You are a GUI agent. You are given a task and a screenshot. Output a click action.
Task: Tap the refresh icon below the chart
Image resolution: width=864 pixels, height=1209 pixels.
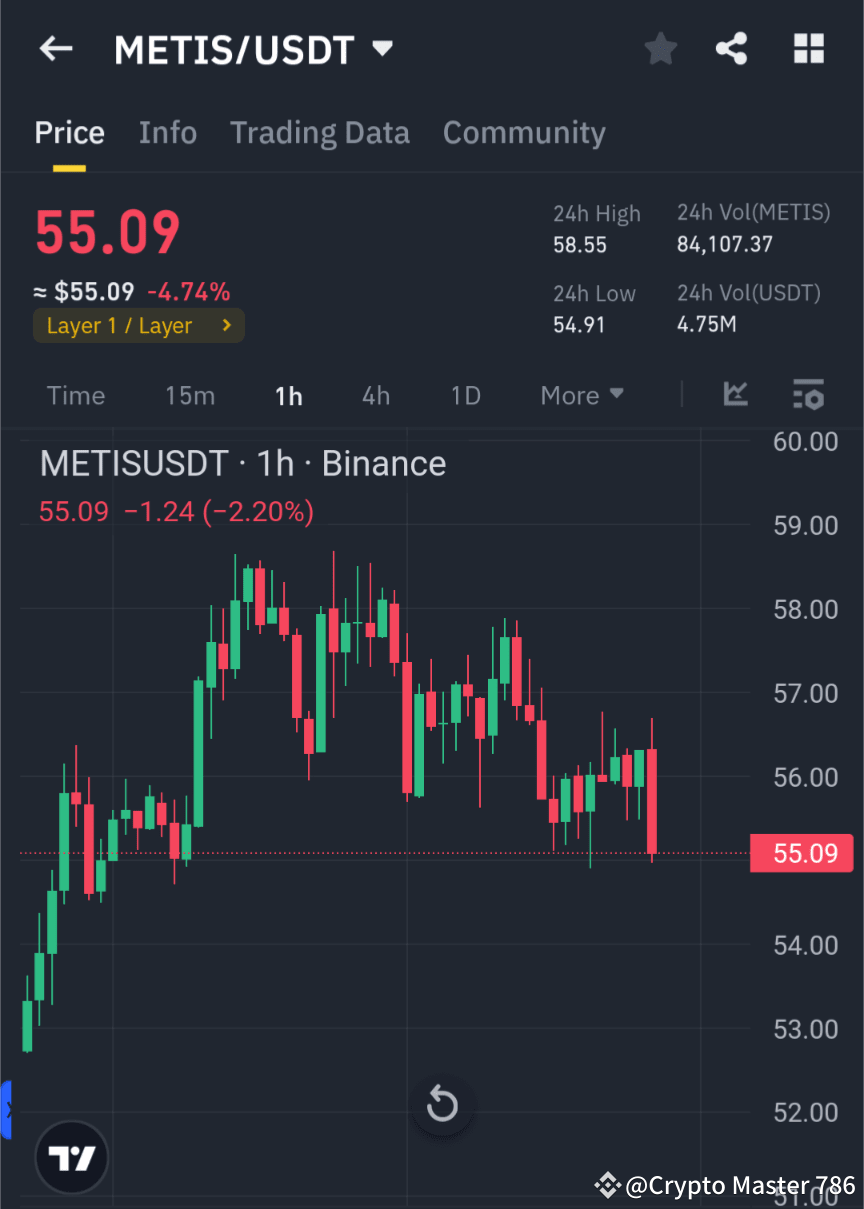(442, 1105)
